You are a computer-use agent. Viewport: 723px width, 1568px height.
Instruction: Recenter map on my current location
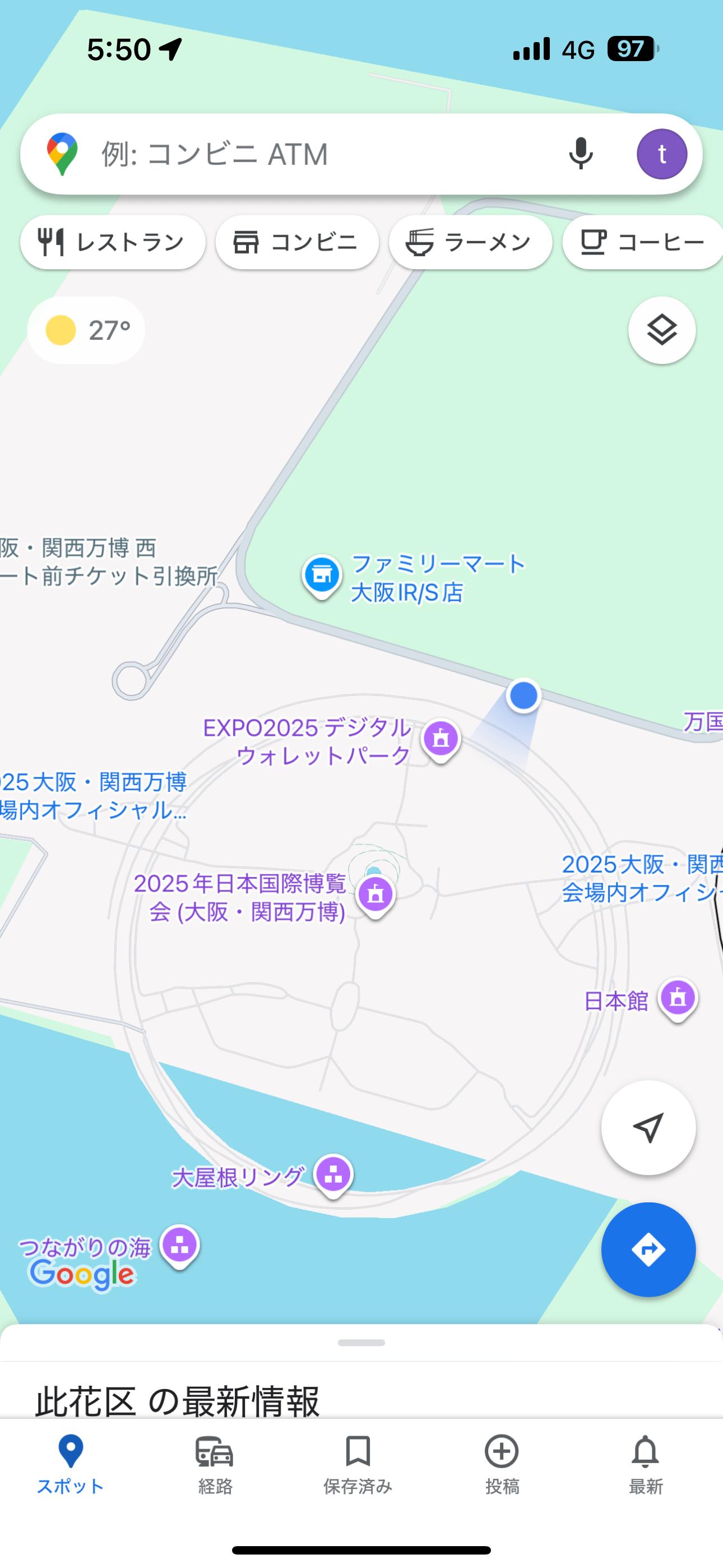(648, 1128)
